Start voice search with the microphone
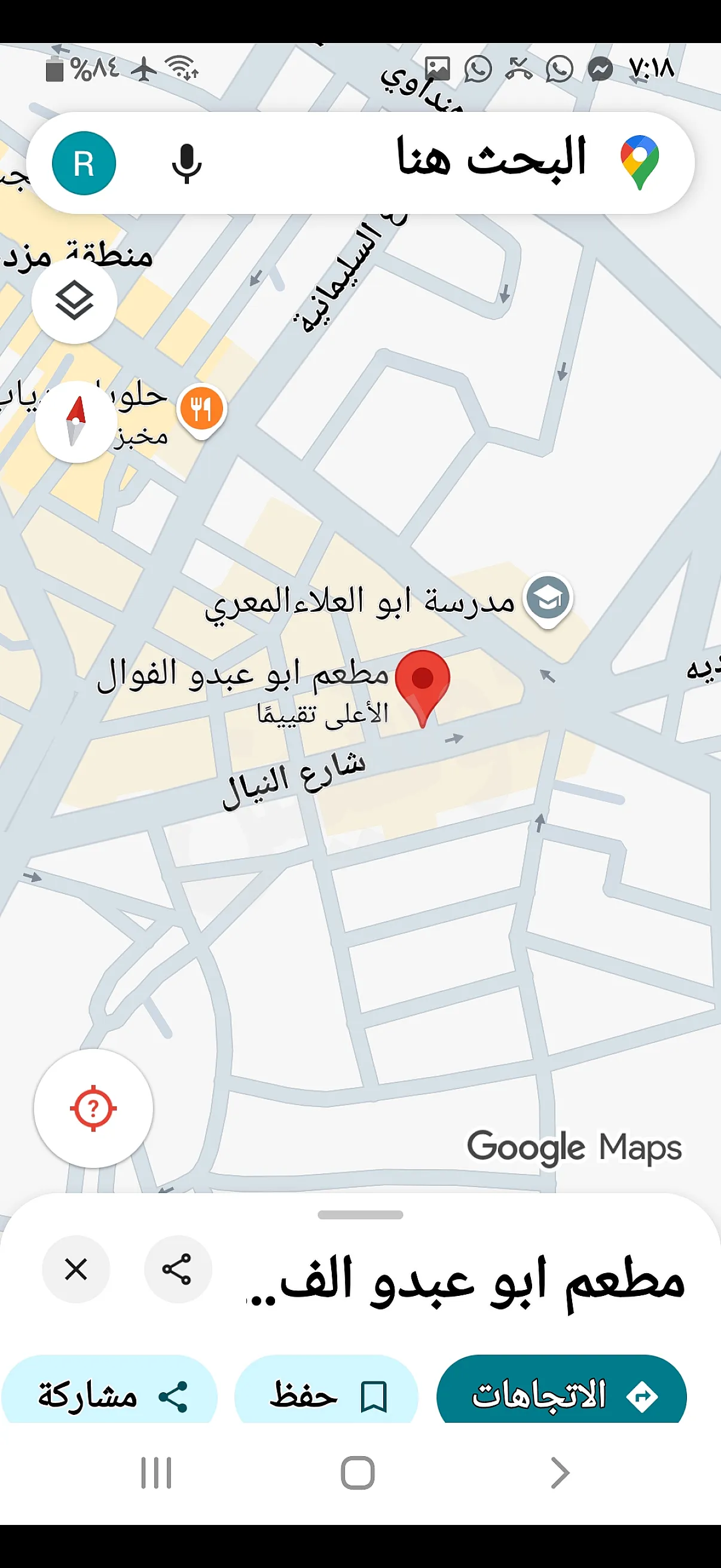The height and width of the screenshot is (1568, 721). (x=186, y=163)
